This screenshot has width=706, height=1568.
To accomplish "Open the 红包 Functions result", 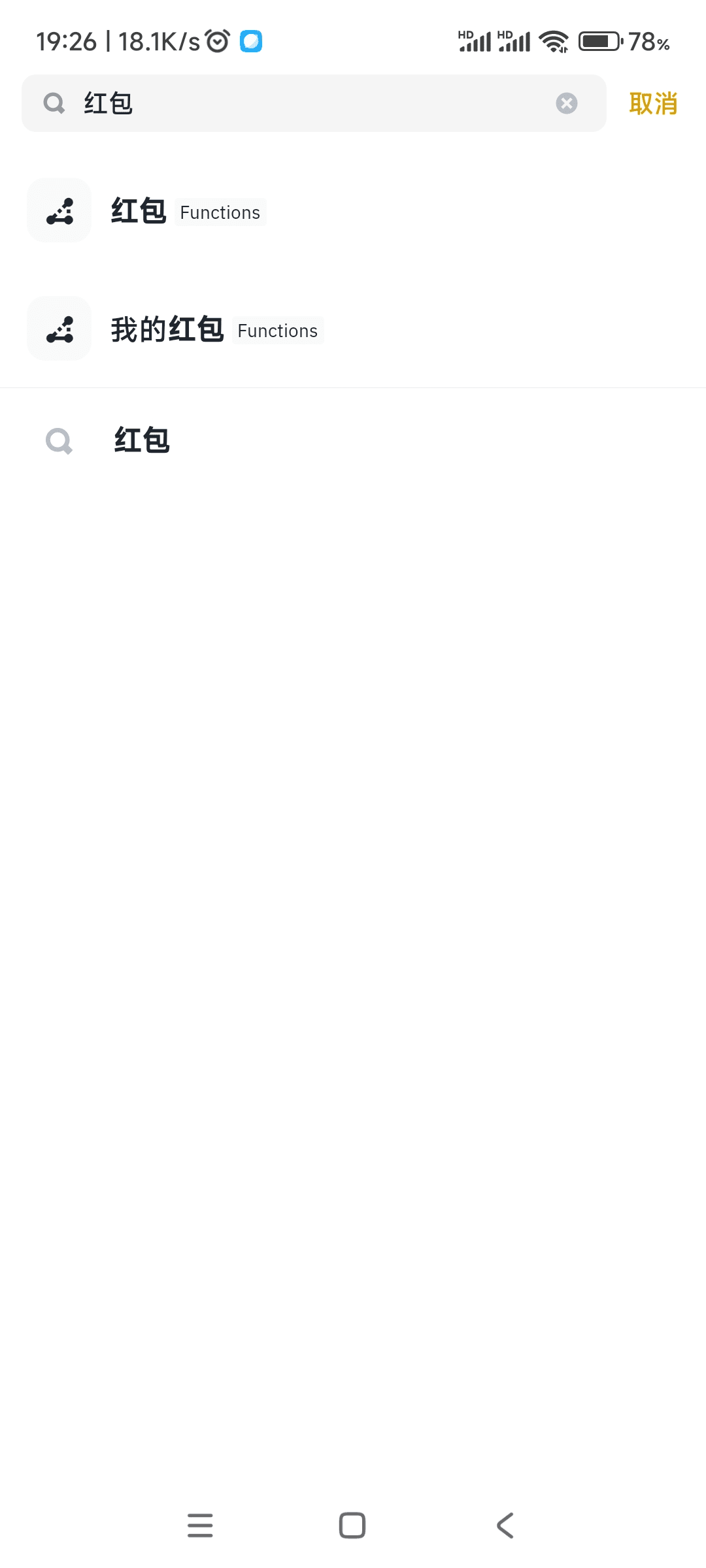I will point(353,210).
